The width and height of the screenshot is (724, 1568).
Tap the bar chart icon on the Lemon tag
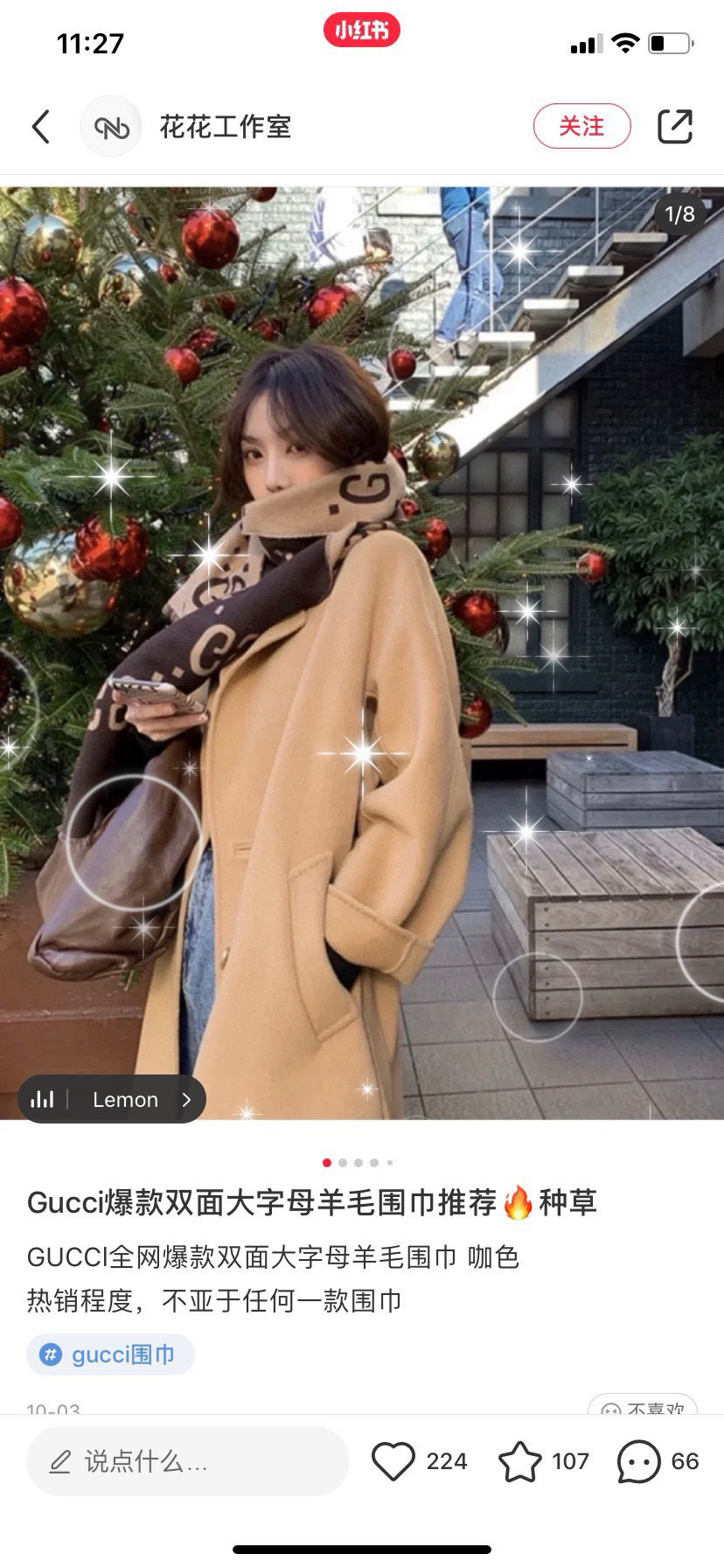tap(43, 1099)
